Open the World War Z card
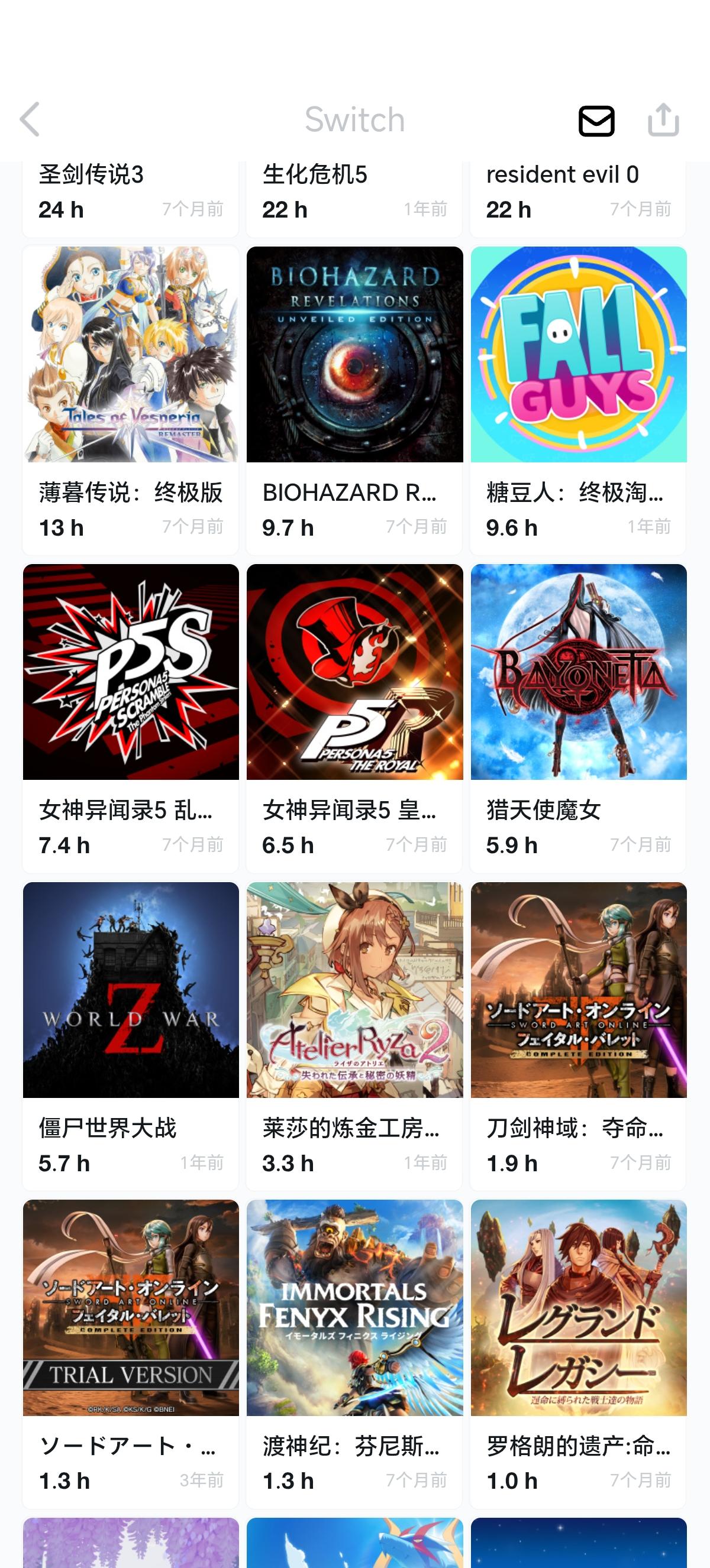This screenshot has width=710, height=1568. (x=130, y=991)
